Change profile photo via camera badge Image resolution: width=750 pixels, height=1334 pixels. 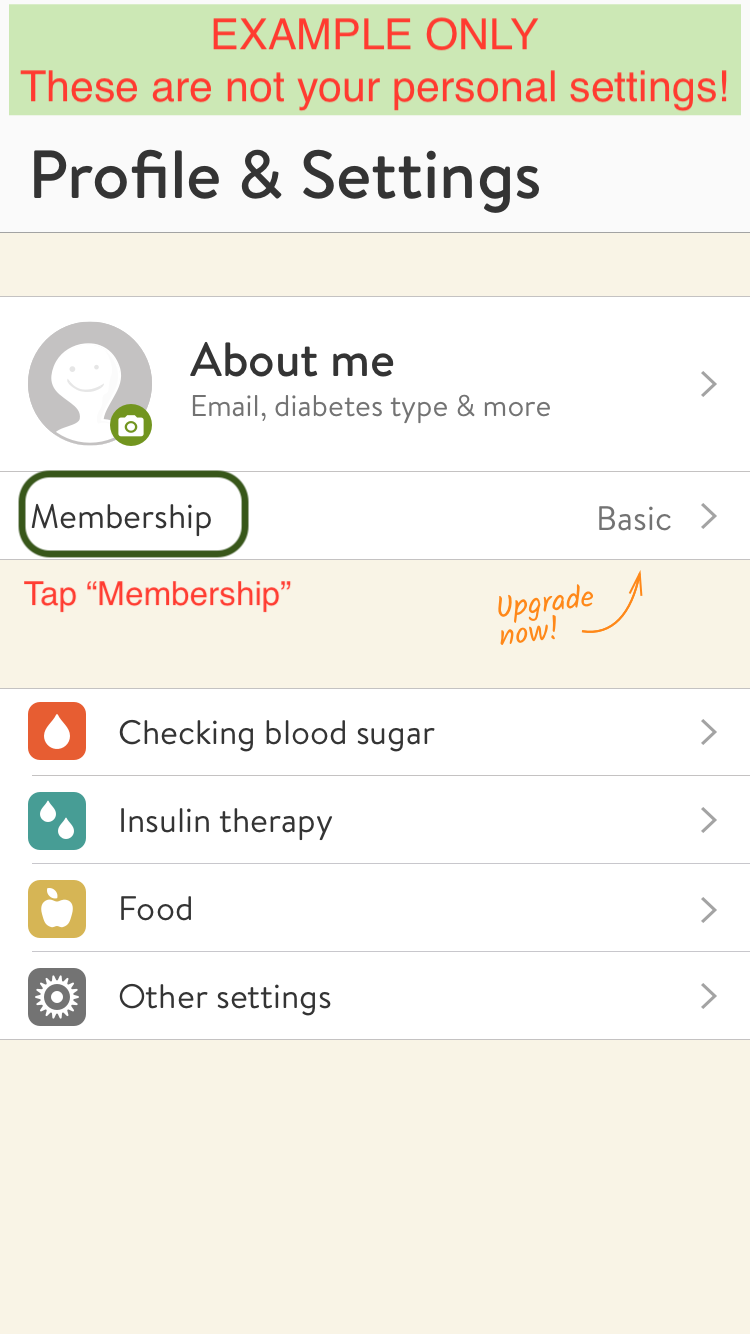coord(131,426)
